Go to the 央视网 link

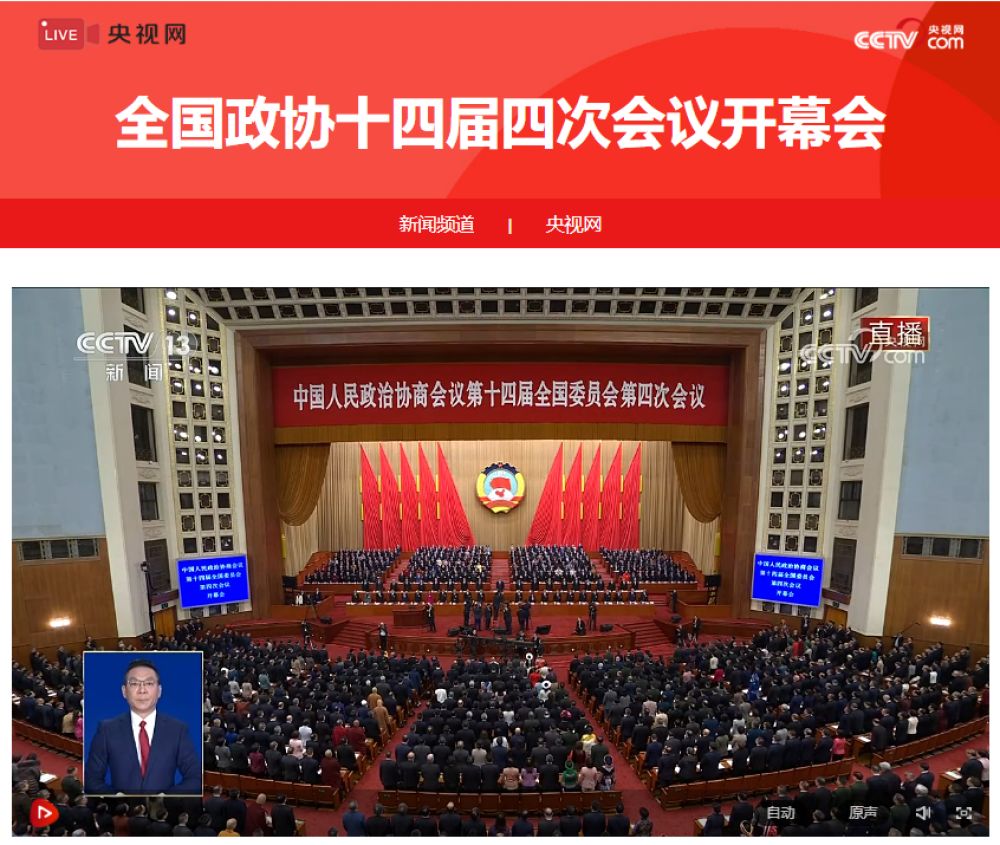coord(573,225)
